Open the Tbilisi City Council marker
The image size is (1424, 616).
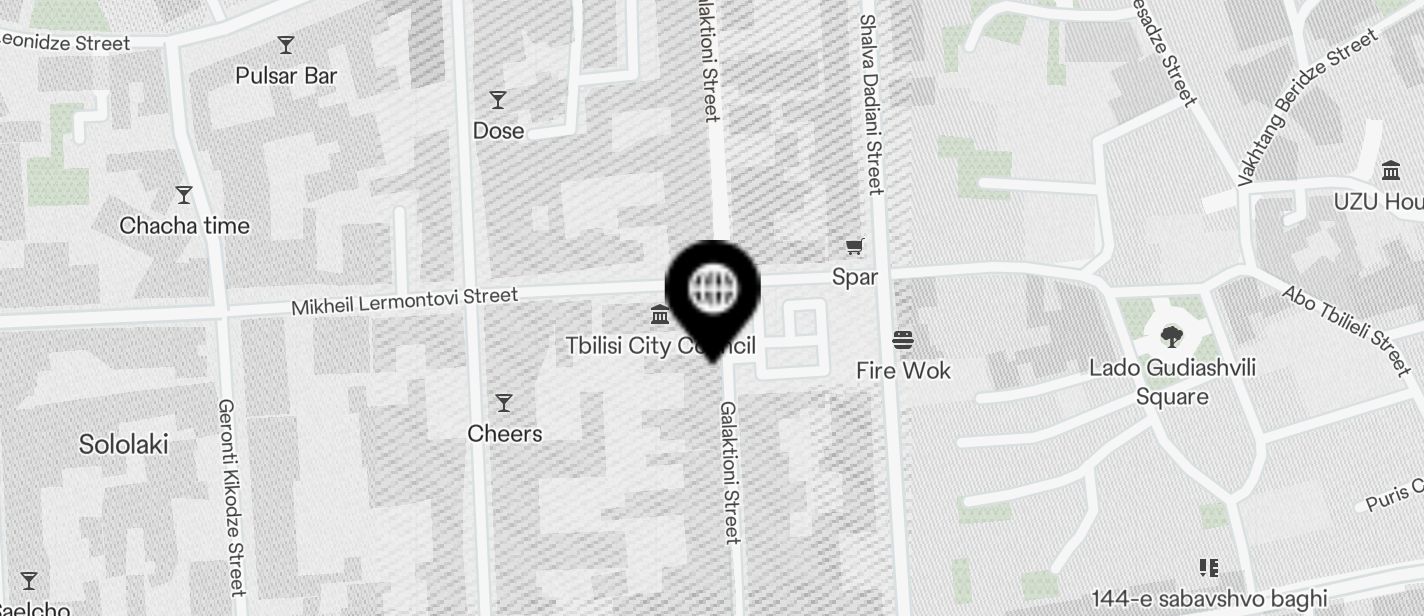pos(659,316)
